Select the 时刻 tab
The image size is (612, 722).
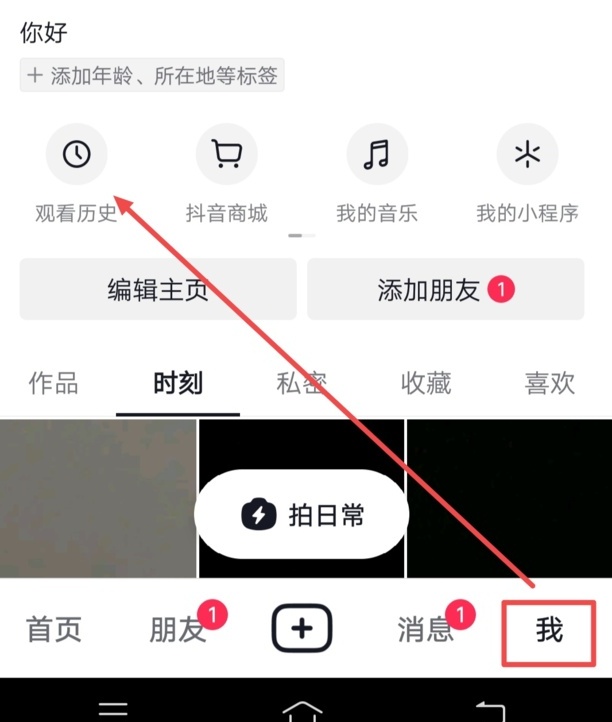[178, 383]
